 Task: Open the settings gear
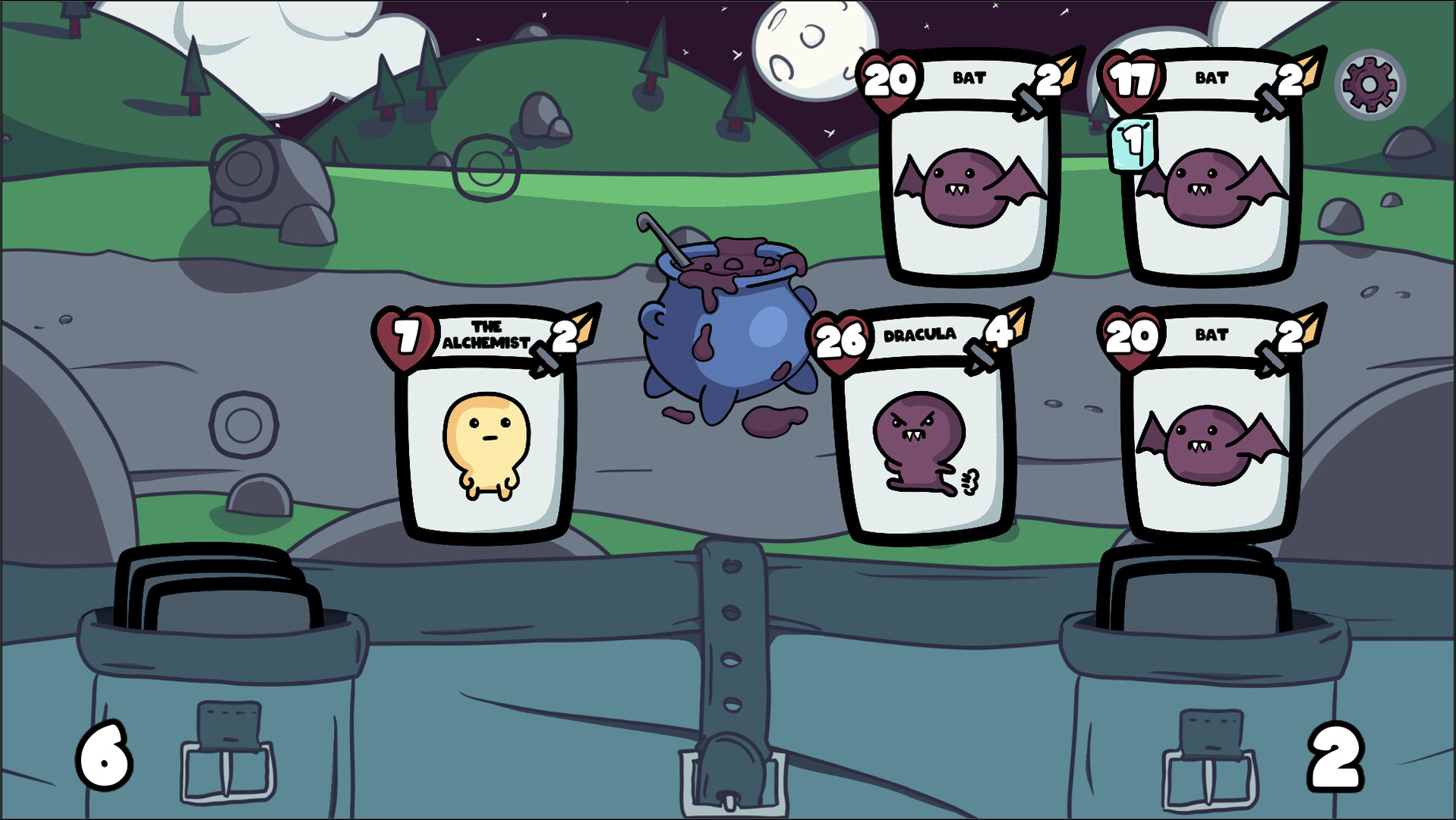(x=1369, y=84)
